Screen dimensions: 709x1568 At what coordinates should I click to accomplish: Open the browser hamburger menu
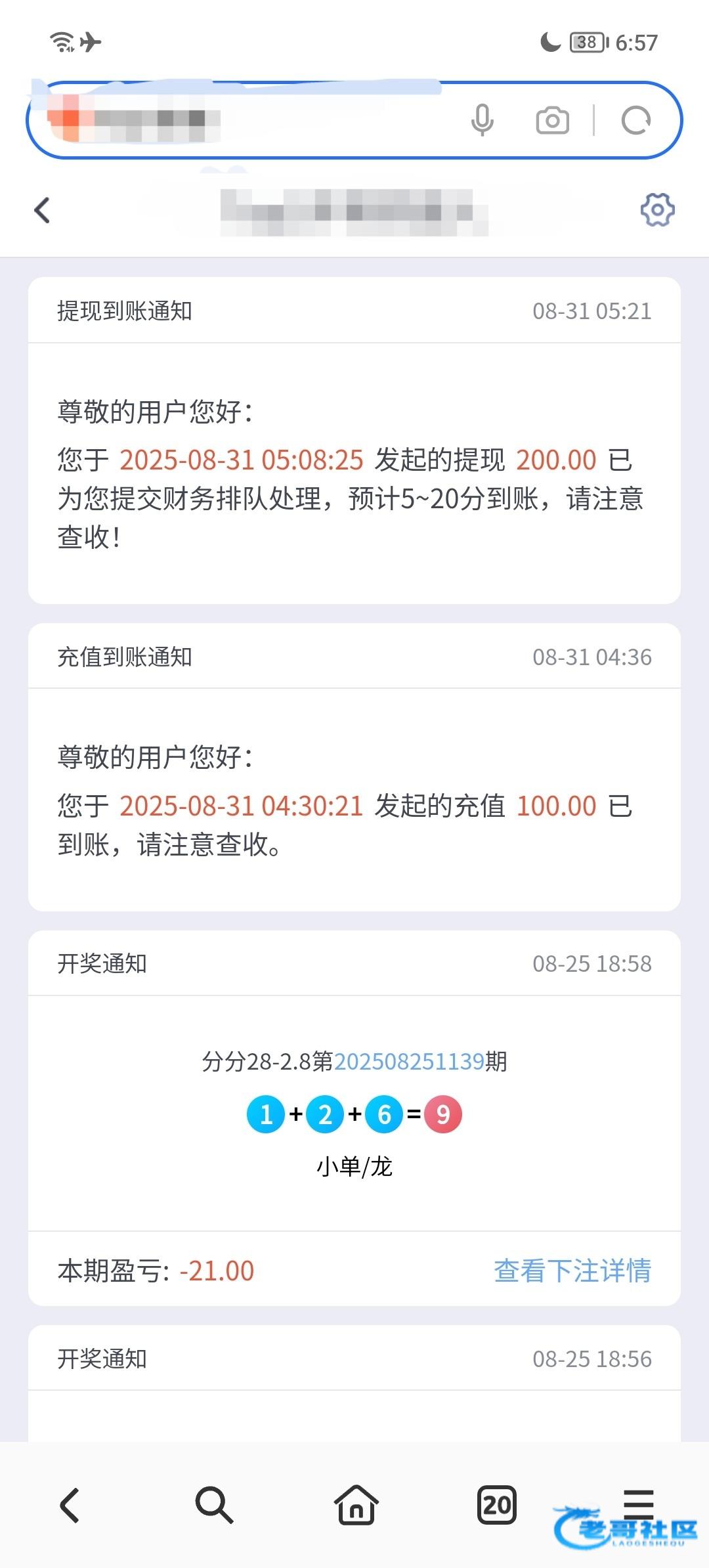(638, 1504)
